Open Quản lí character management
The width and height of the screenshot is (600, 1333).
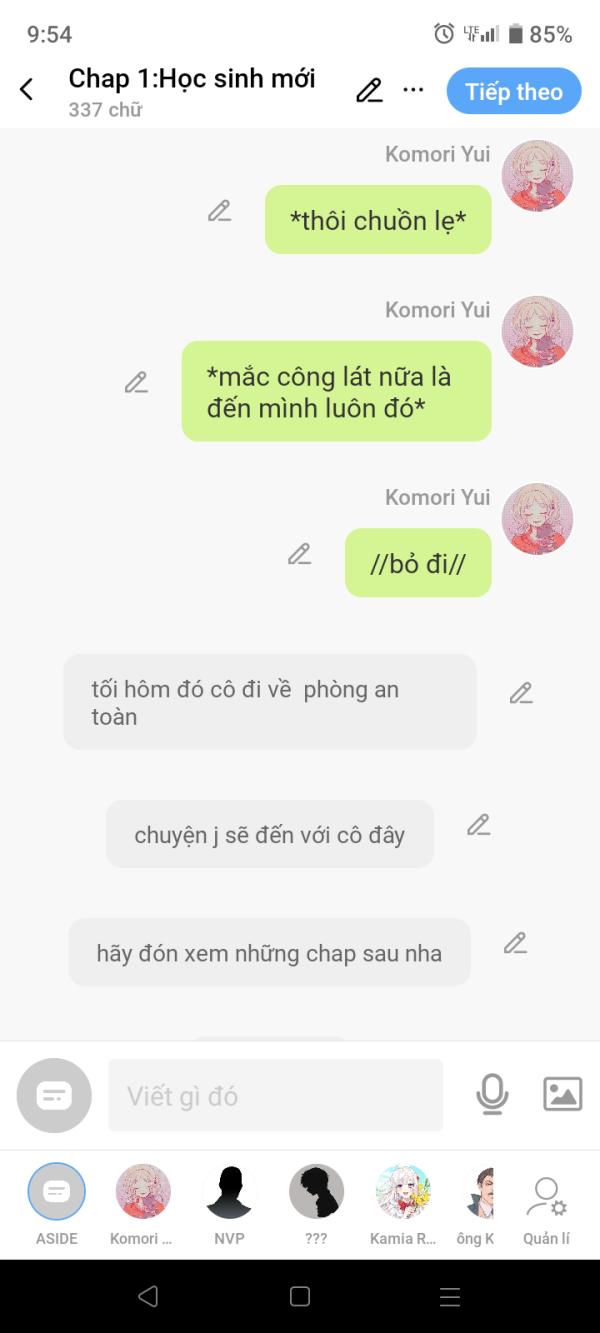546,1199
